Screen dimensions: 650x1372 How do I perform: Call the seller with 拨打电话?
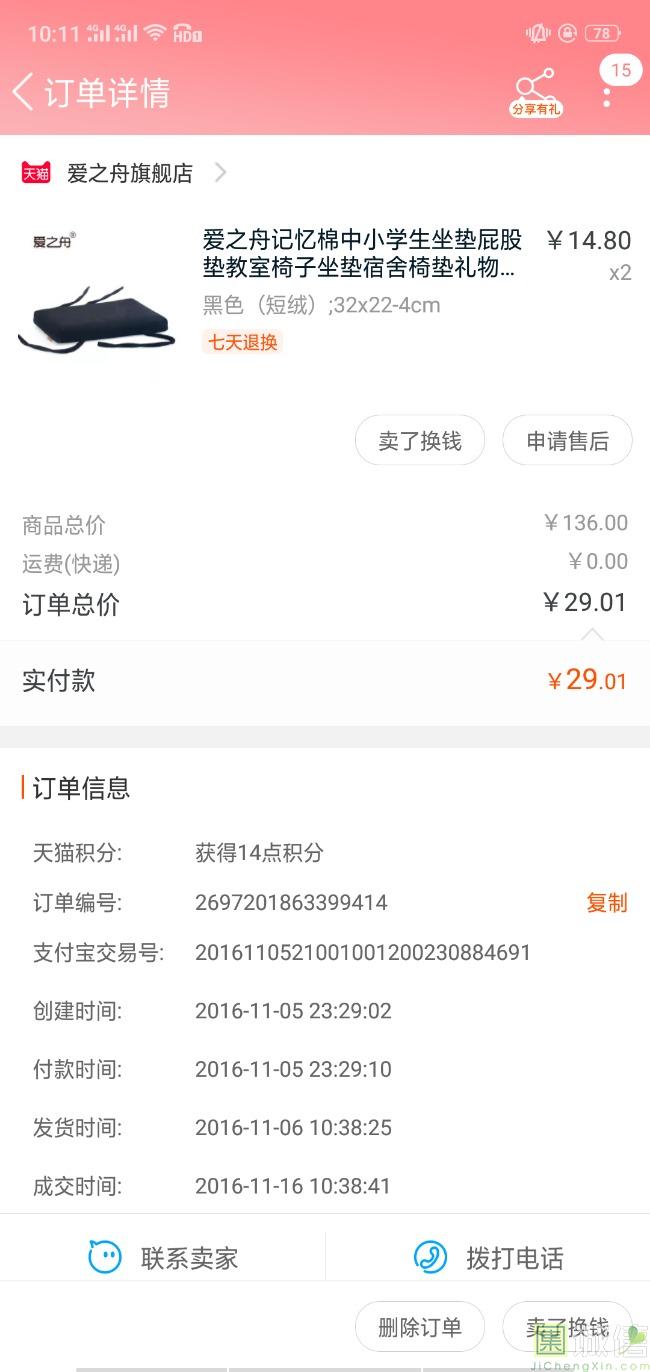point(489,1257)
